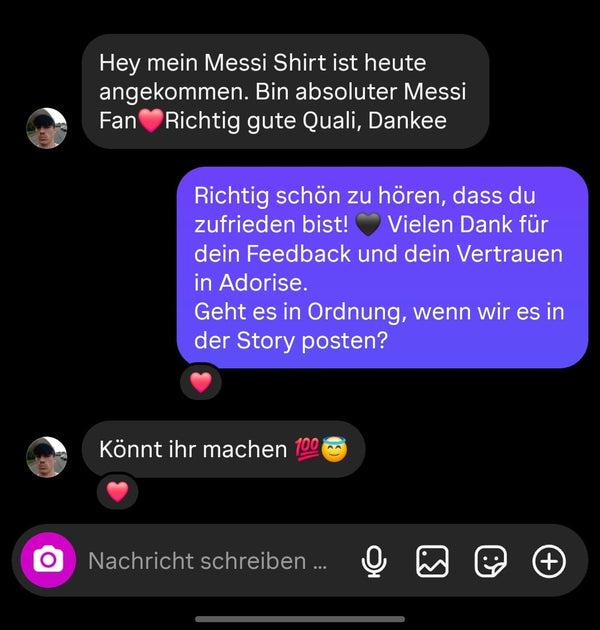View the heart reaction under 'Könnt ihr machen'
Screen dimensions: 600x630
coord(118,491)
